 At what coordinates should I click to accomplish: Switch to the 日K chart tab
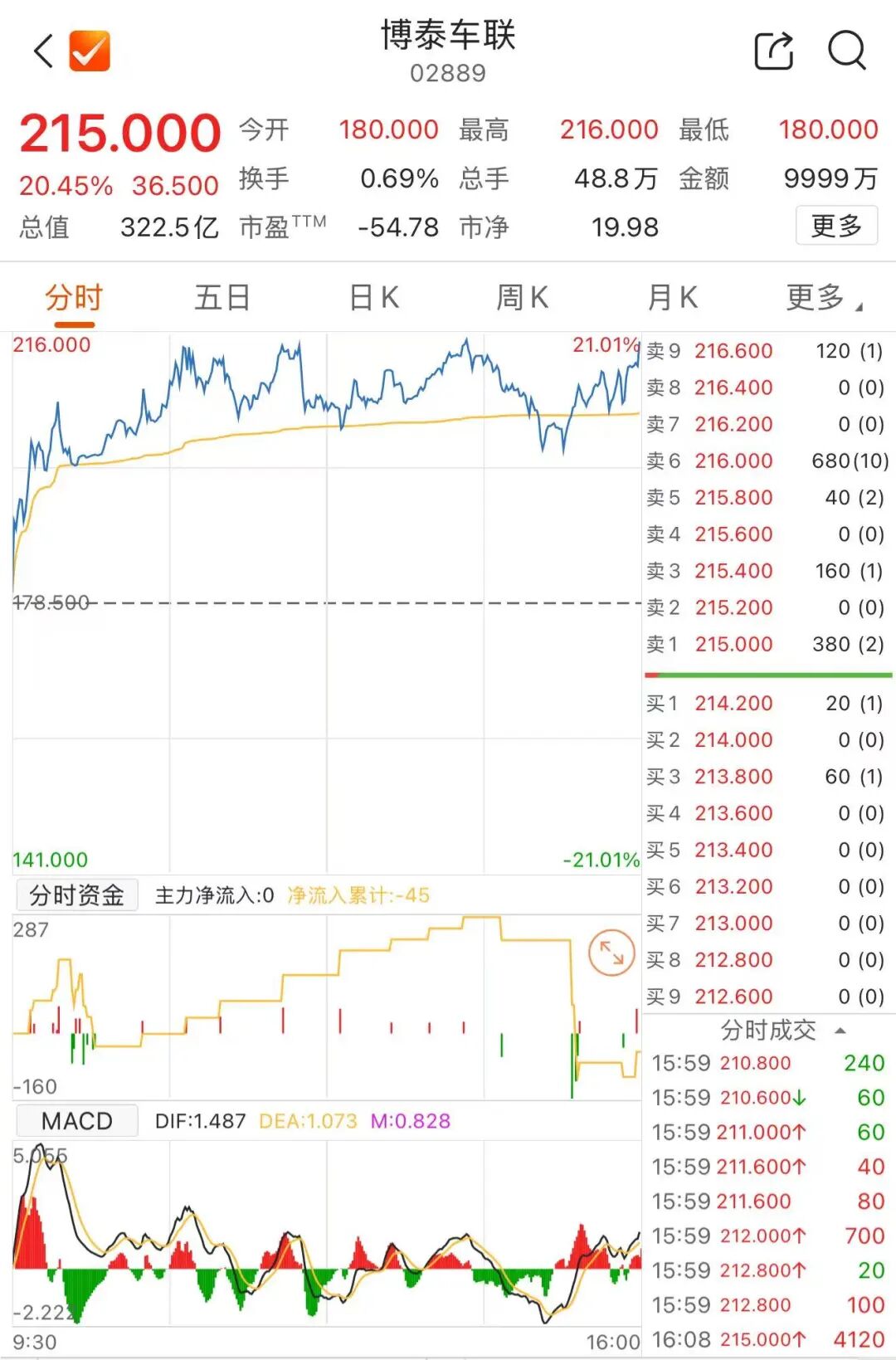tap(374, 298)
